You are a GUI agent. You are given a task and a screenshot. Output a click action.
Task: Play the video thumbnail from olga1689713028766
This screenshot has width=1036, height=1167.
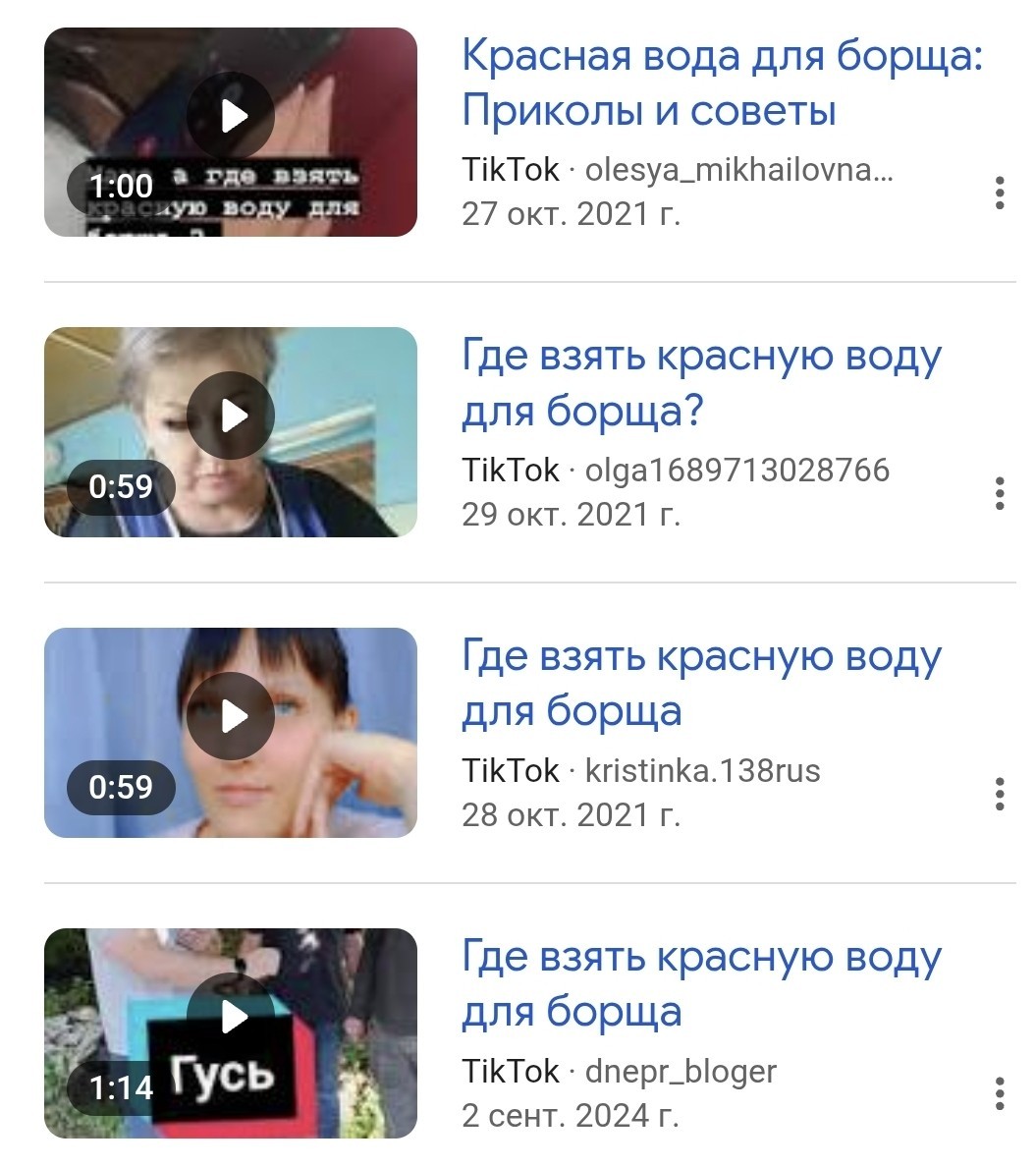click(231, 432)
